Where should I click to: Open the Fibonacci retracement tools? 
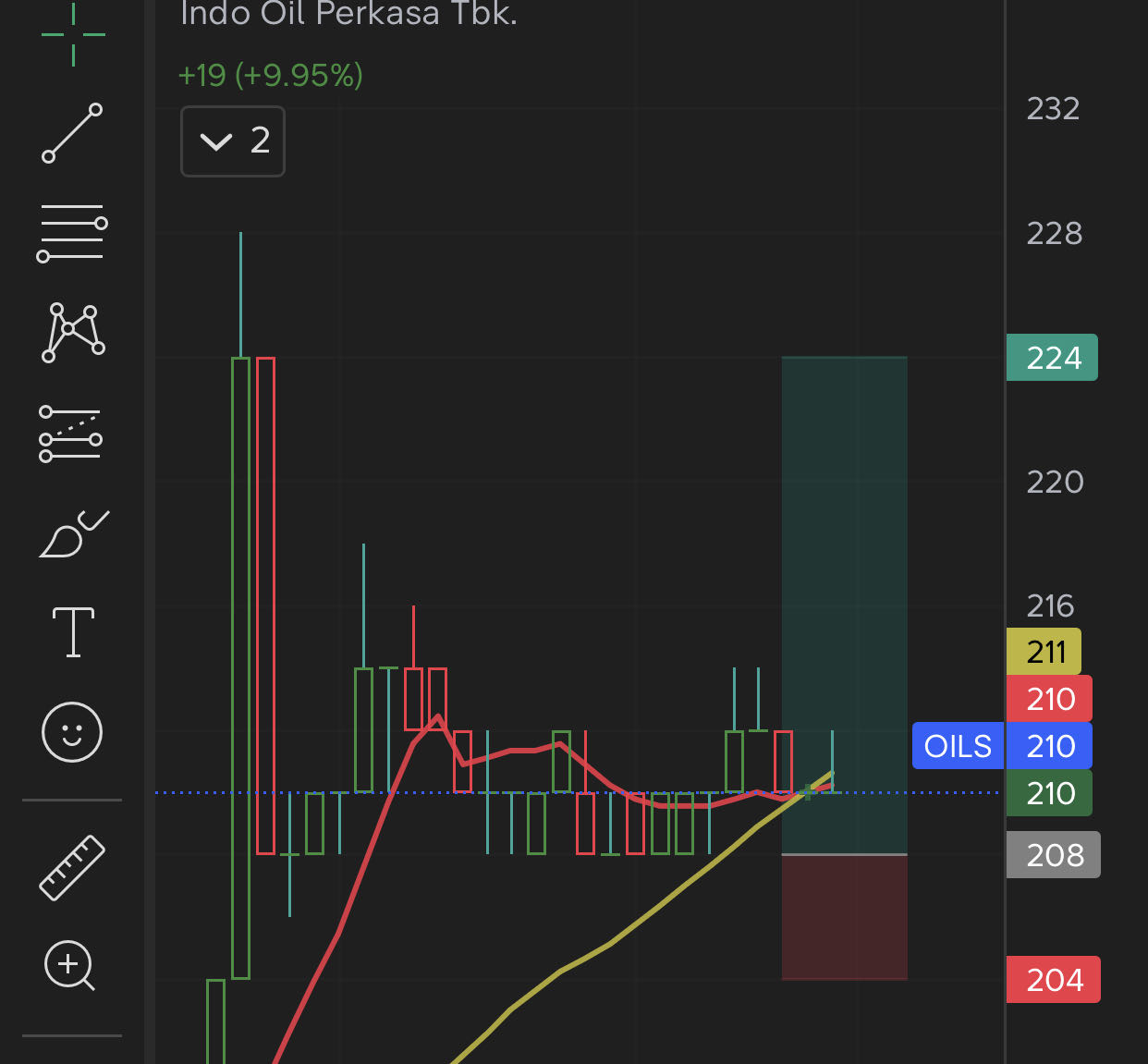click(x=72, y=233)
